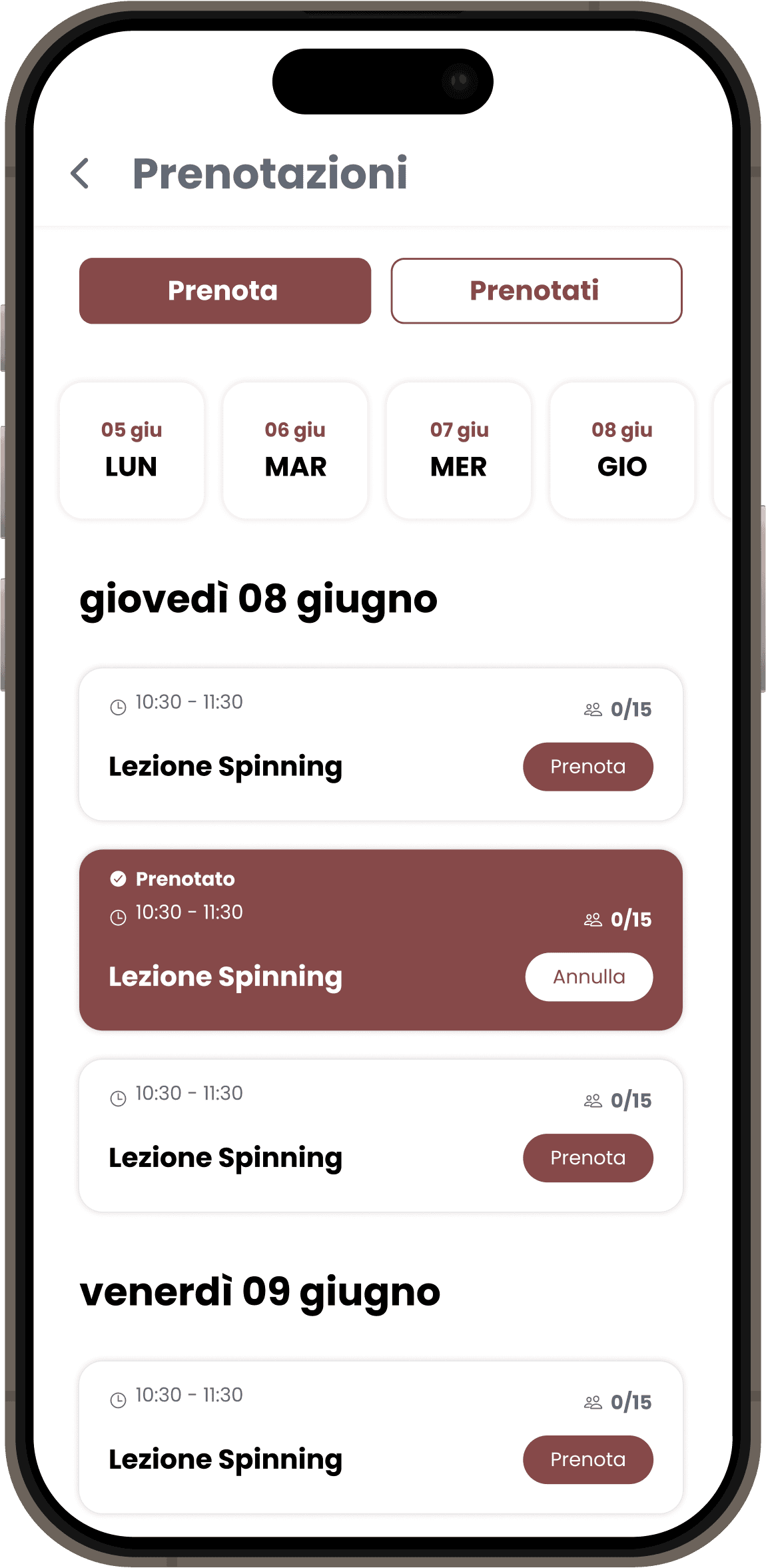Switch to the Prenotati tab
Image resolution: width=766 pixels, height=1568 pixels.
click(x=536, y=291)
